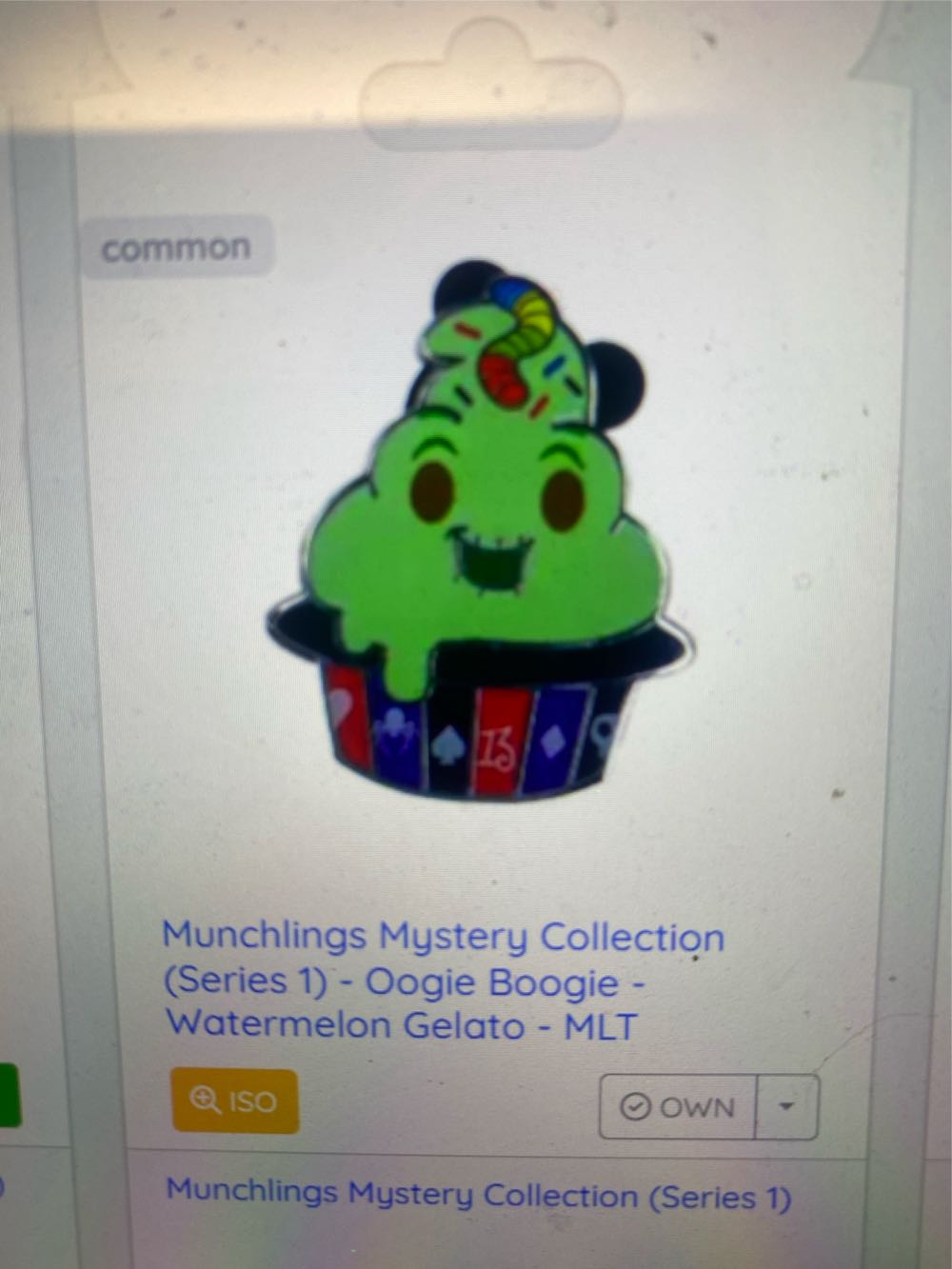Mark pin as ISO
Viewport: 952px width, 1269px height.
pyautogui.click(x=235, y=1101)
